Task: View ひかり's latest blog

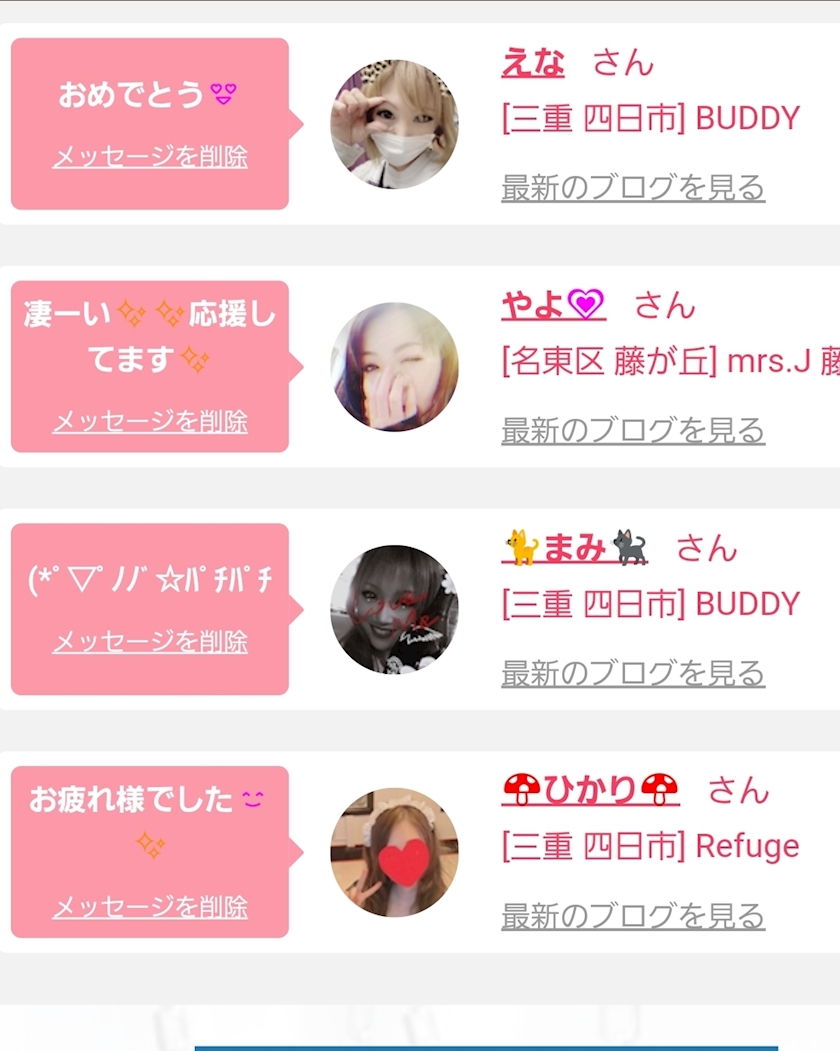Action: (633, 916)
